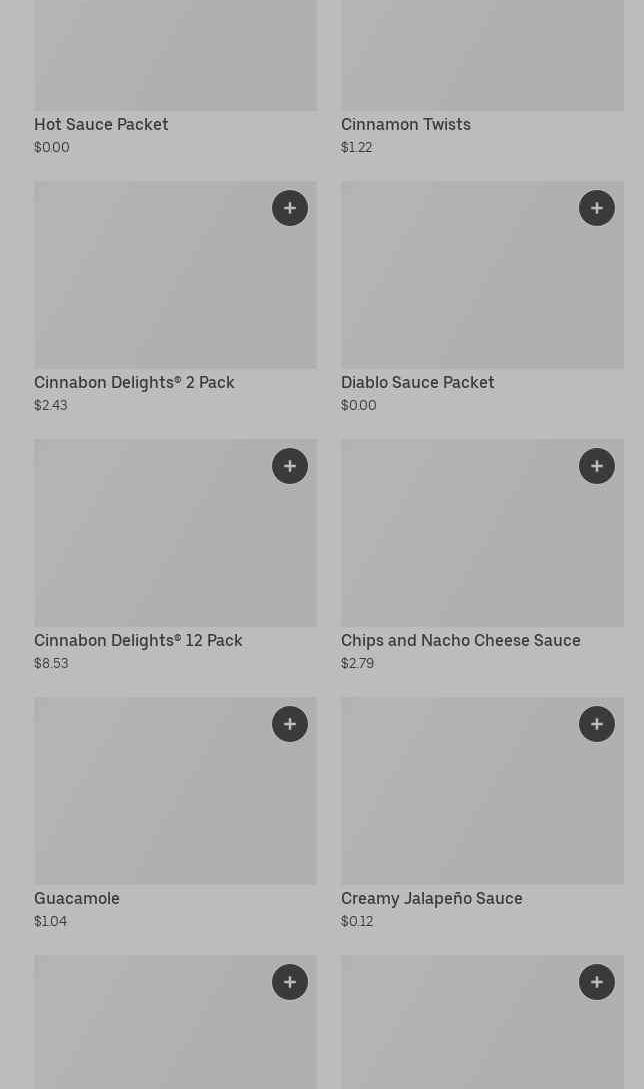Open Cinnabon Delights 12 Pack details
644x1089 pixels.
(138, 641)
